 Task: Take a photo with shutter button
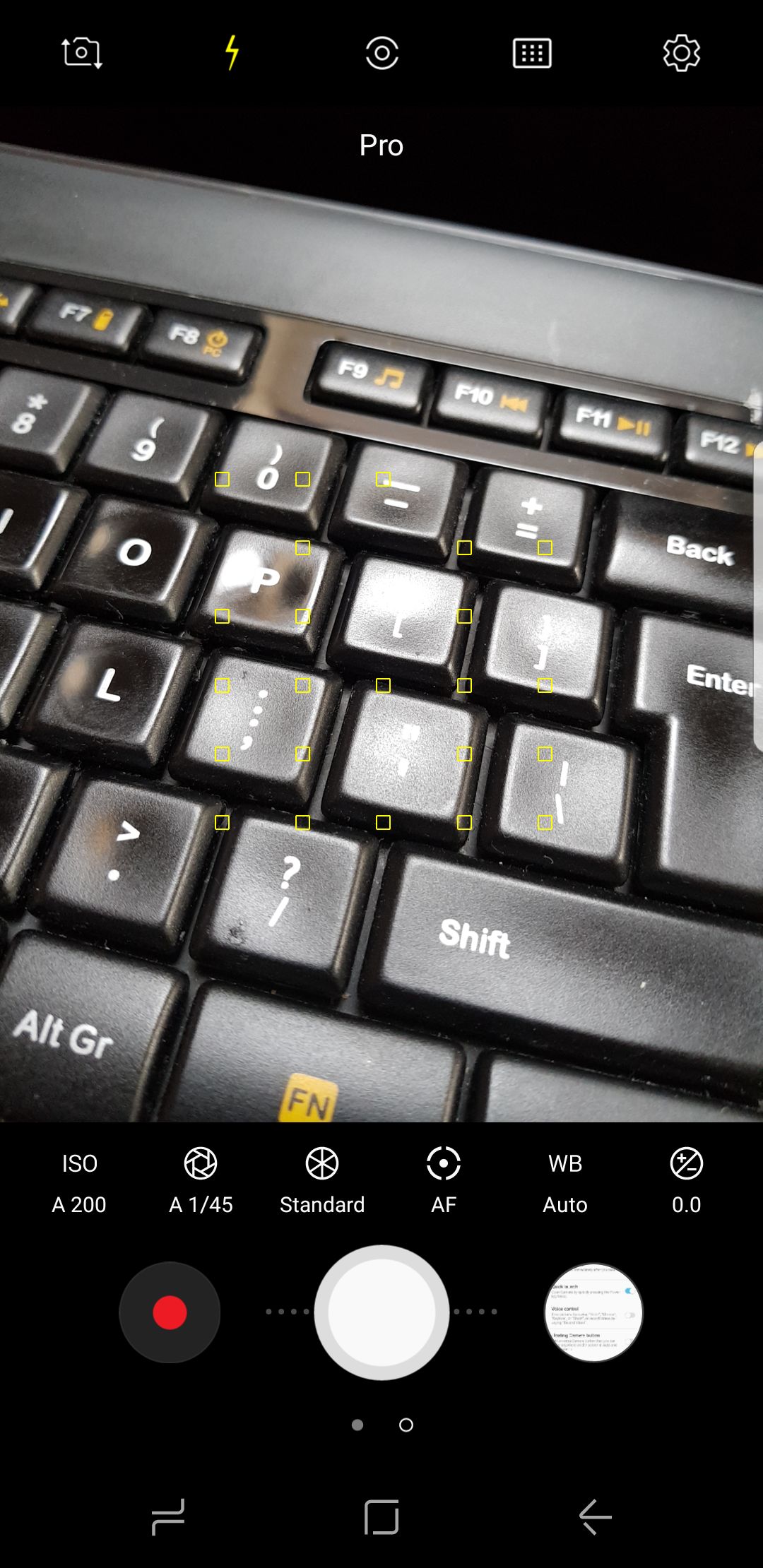[x=381, y=1312]
